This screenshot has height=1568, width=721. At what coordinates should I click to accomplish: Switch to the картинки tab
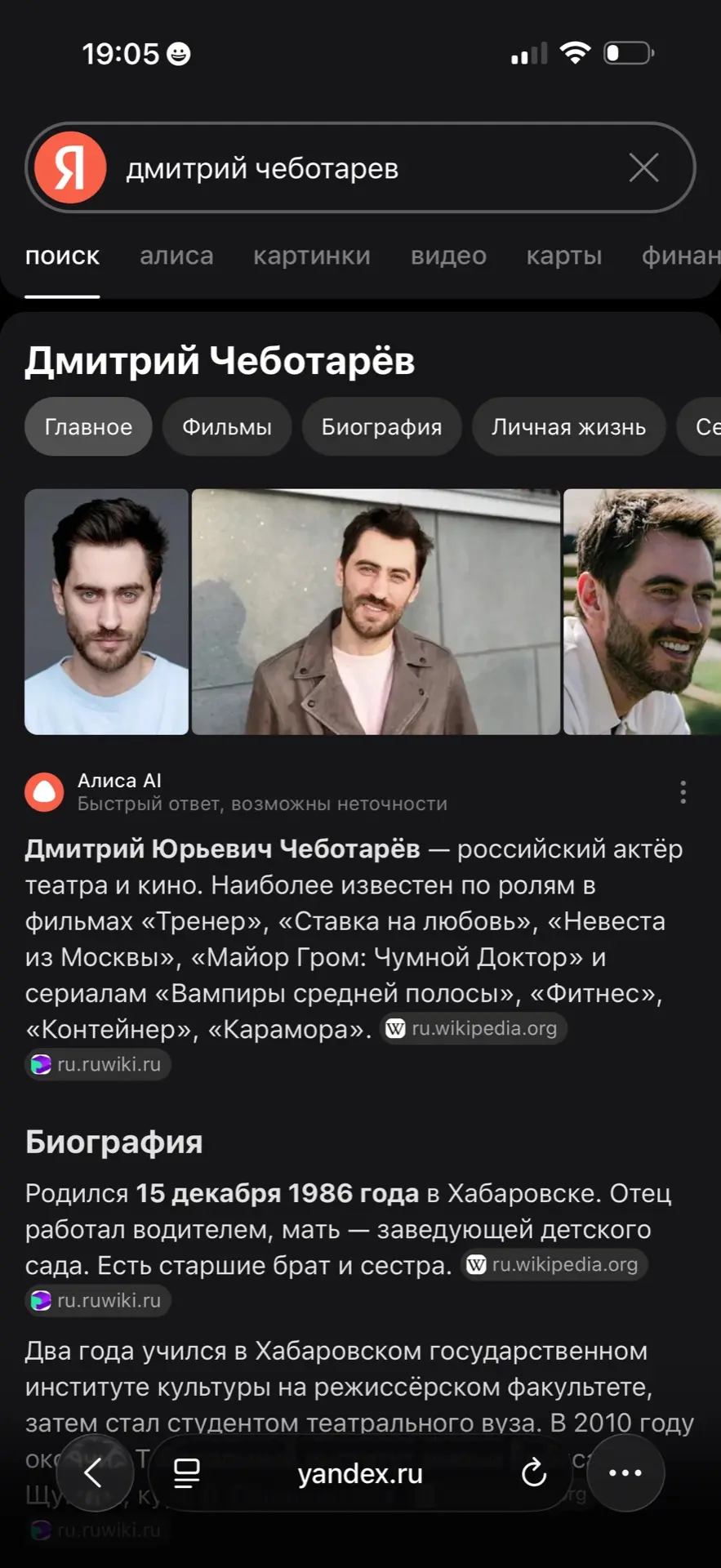pyautogui.click(x=311, y=256)
